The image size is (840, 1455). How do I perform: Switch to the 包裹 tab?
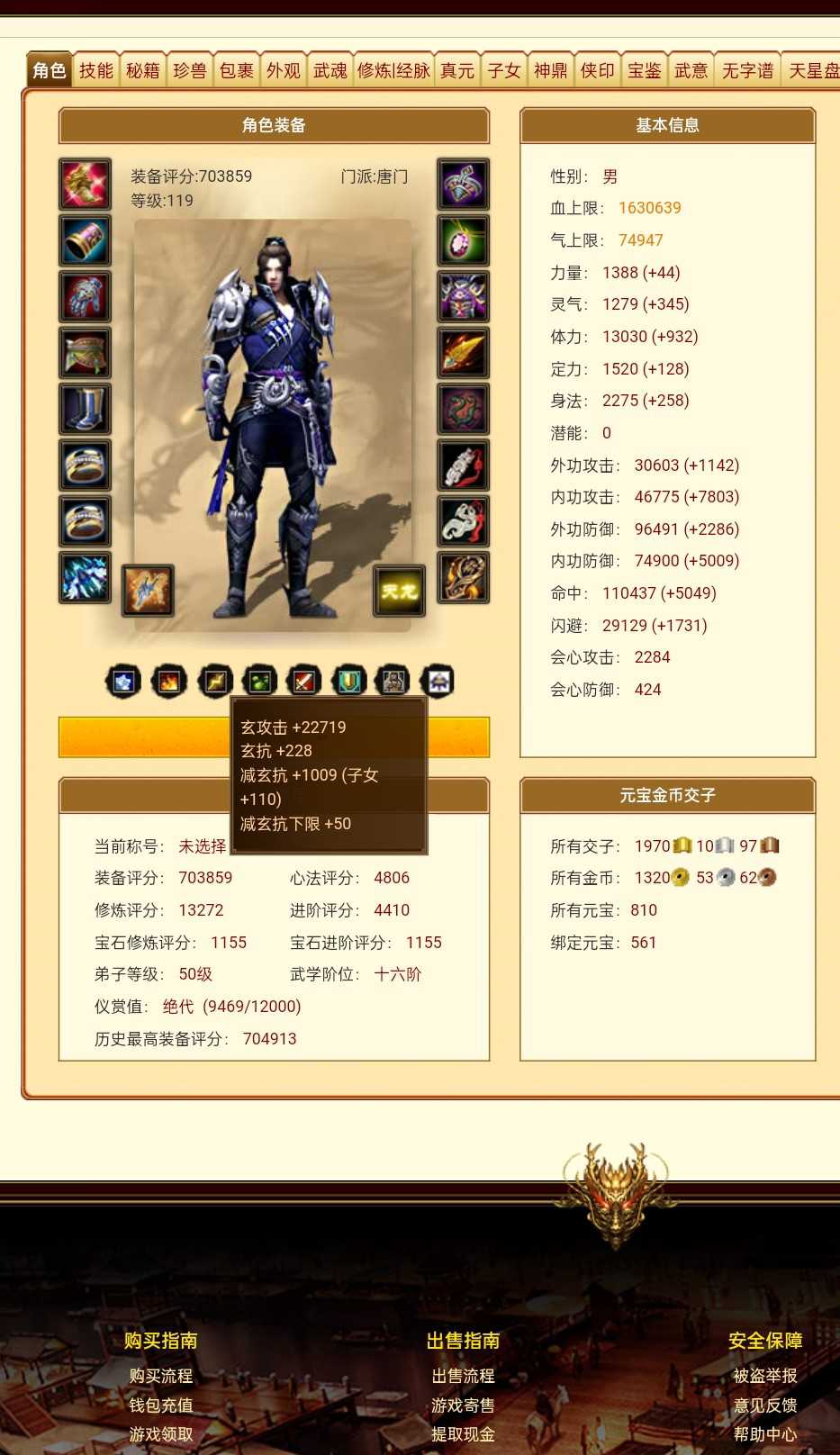pos(237,70)
